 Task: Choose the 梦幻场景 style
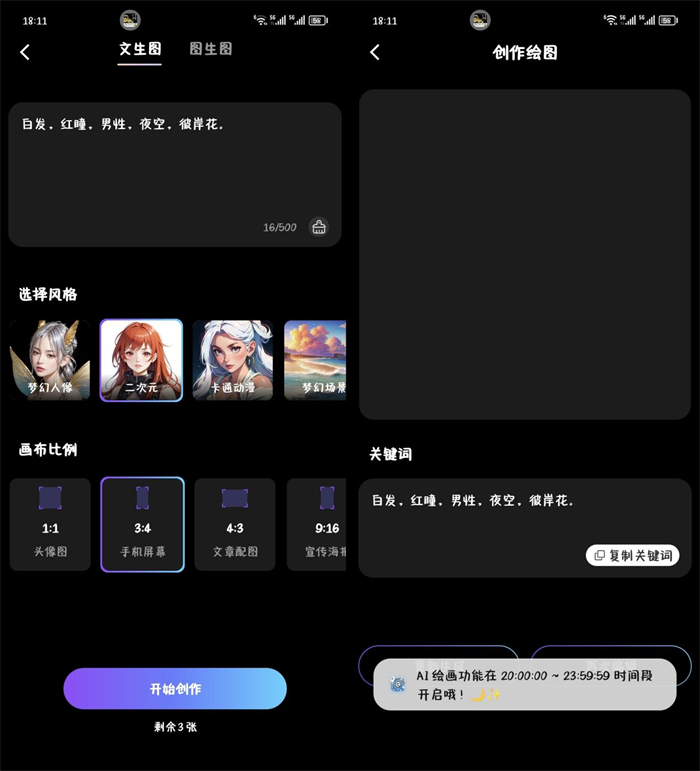(316, 360)
